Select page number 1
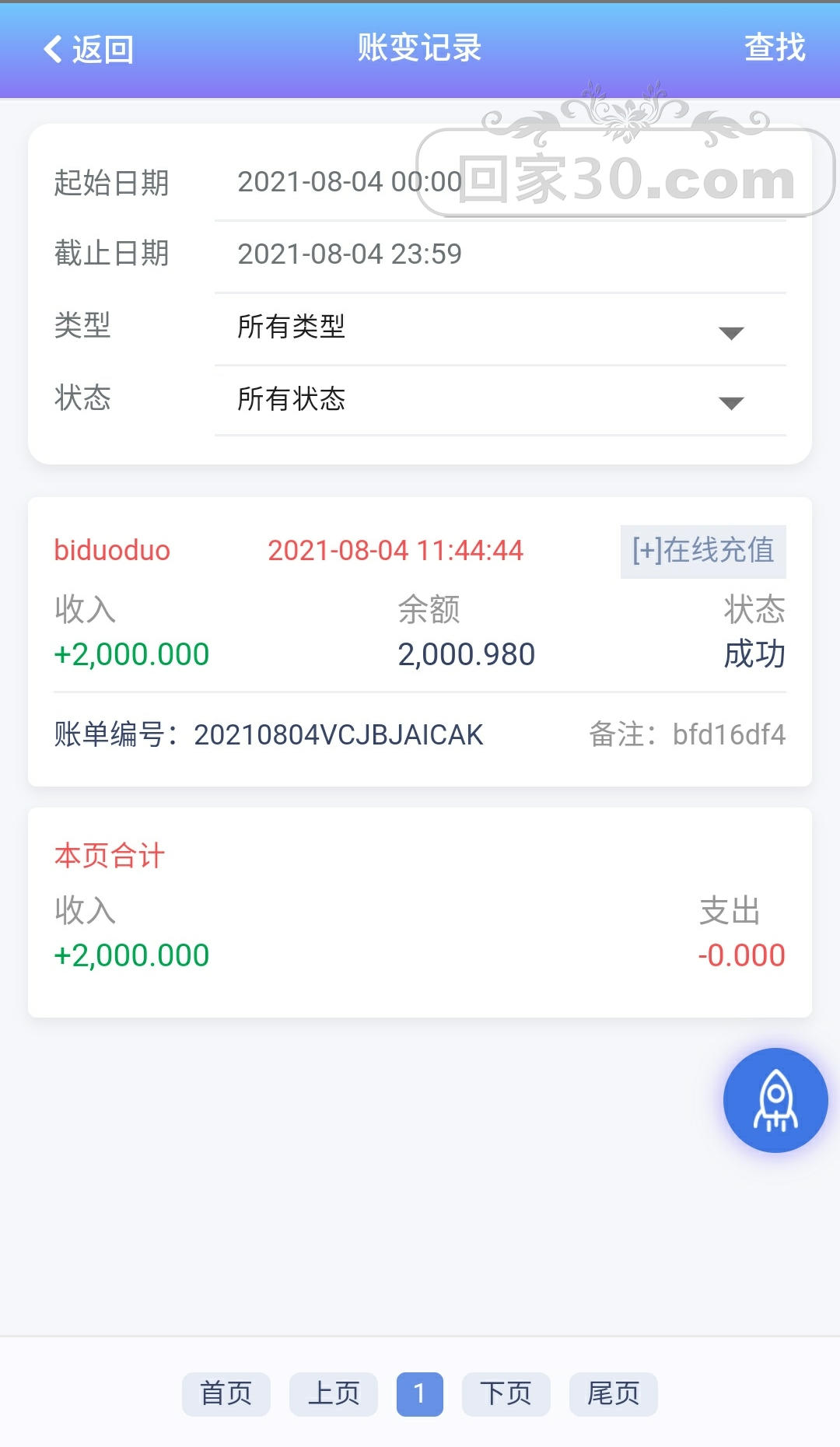 419,1393
